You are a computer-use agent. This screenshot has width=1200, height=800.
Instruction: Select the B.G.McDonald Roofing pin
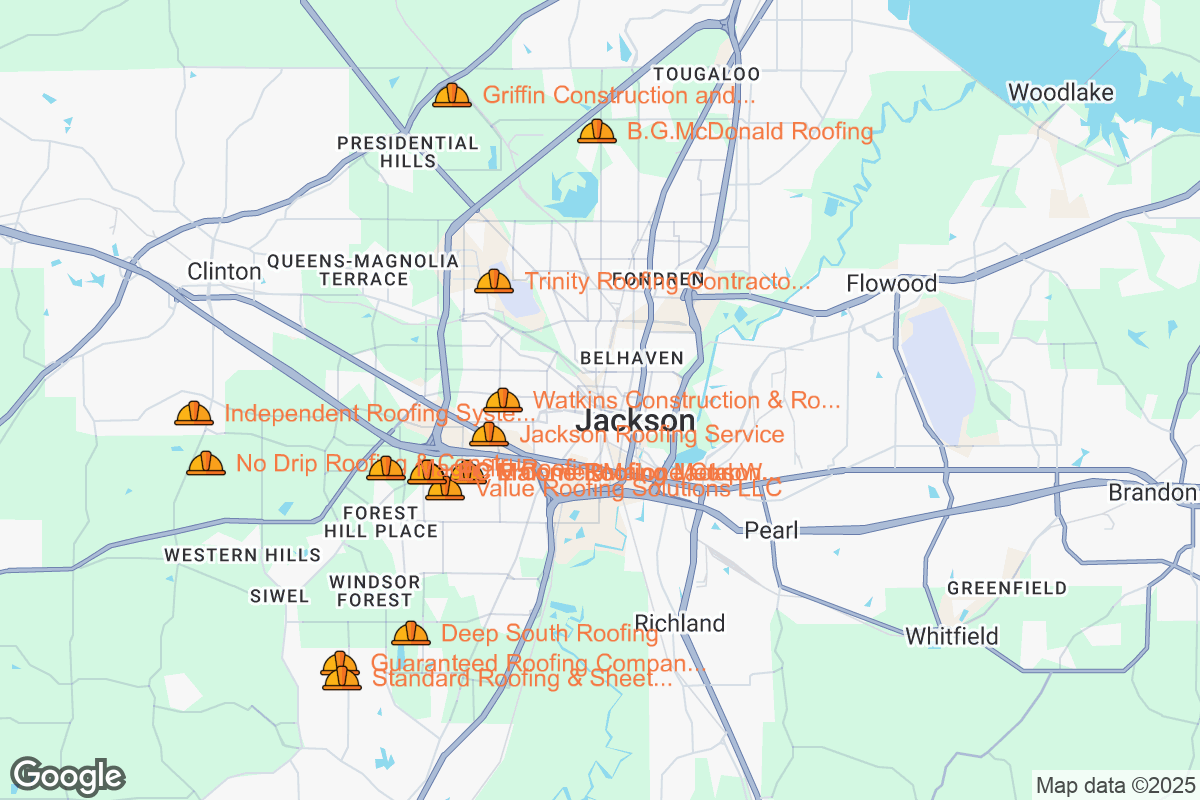597,131
